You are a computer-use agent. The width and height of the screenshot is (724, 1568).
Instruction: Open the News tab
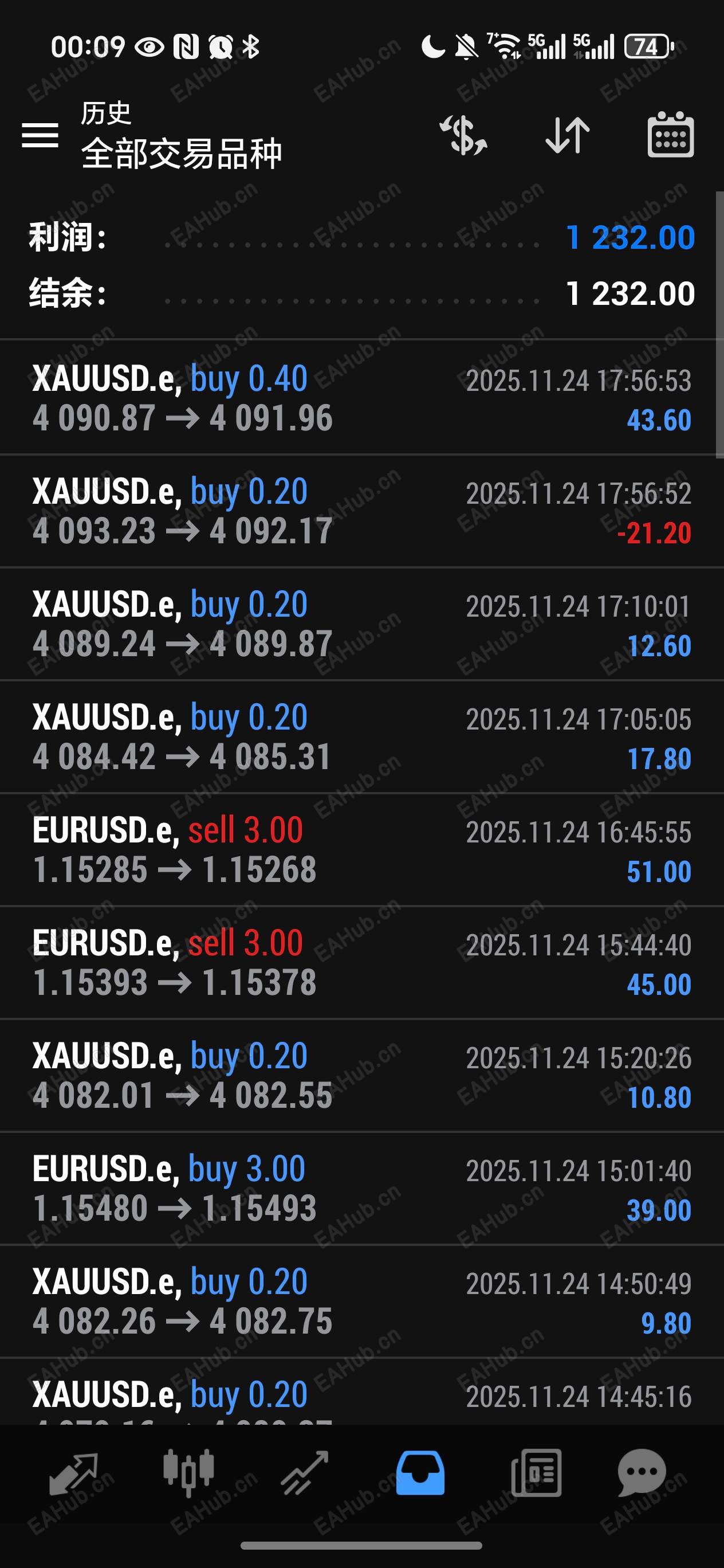536,1473
